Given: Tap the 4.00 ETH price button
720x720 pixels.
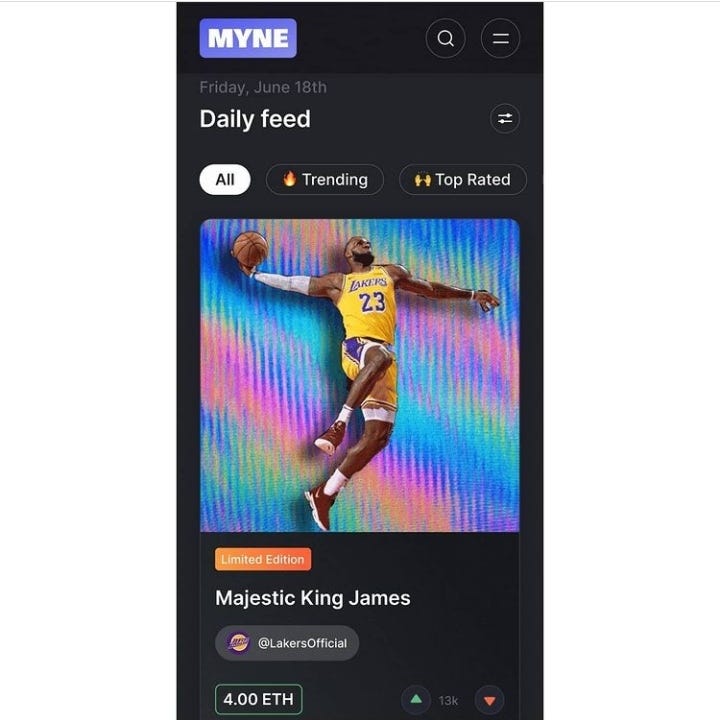Looking at the screenshot, I should point(258,699).
